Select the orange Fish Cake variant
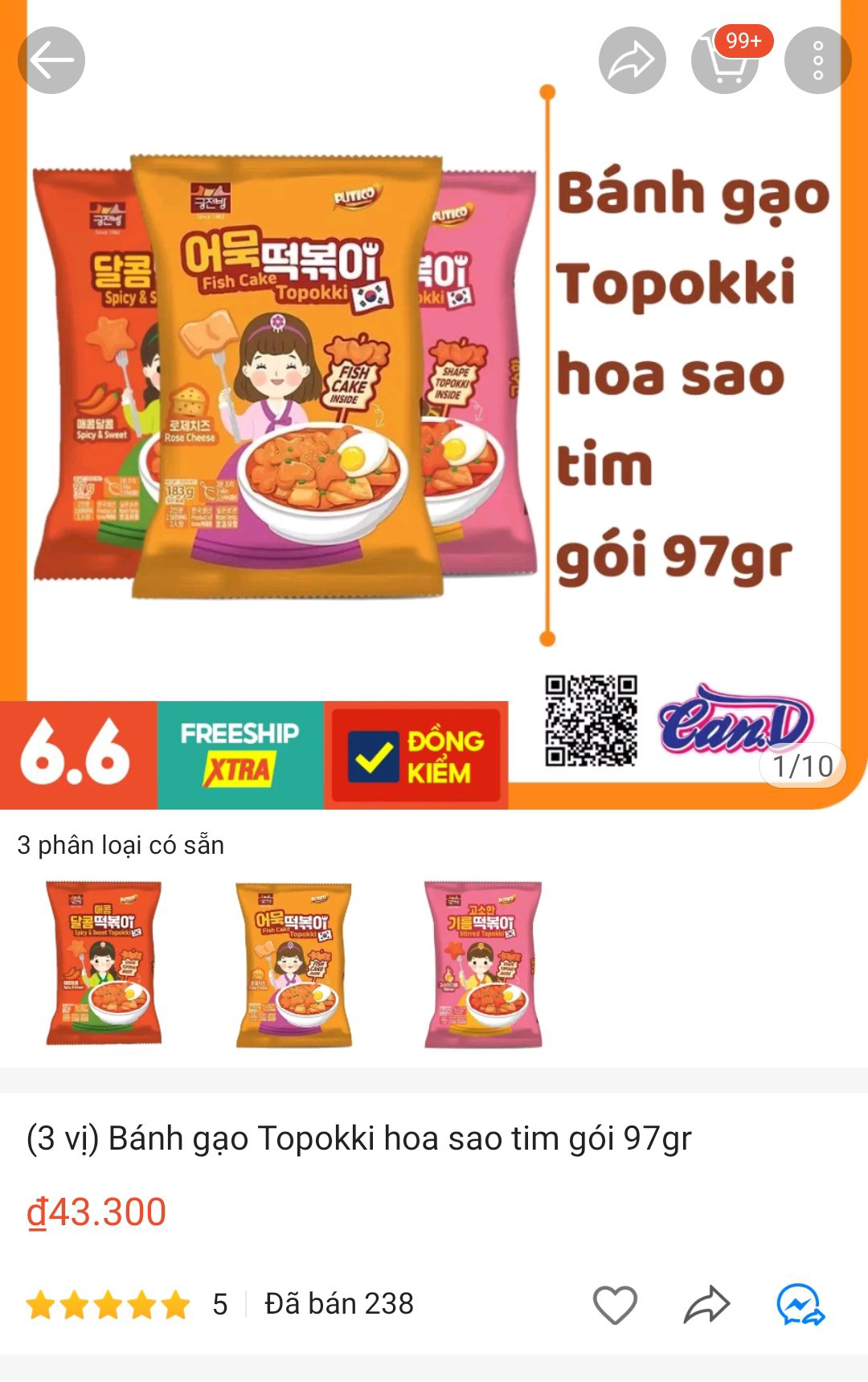The height and width of the screenshot is (1382, 868). coord(293,964)
